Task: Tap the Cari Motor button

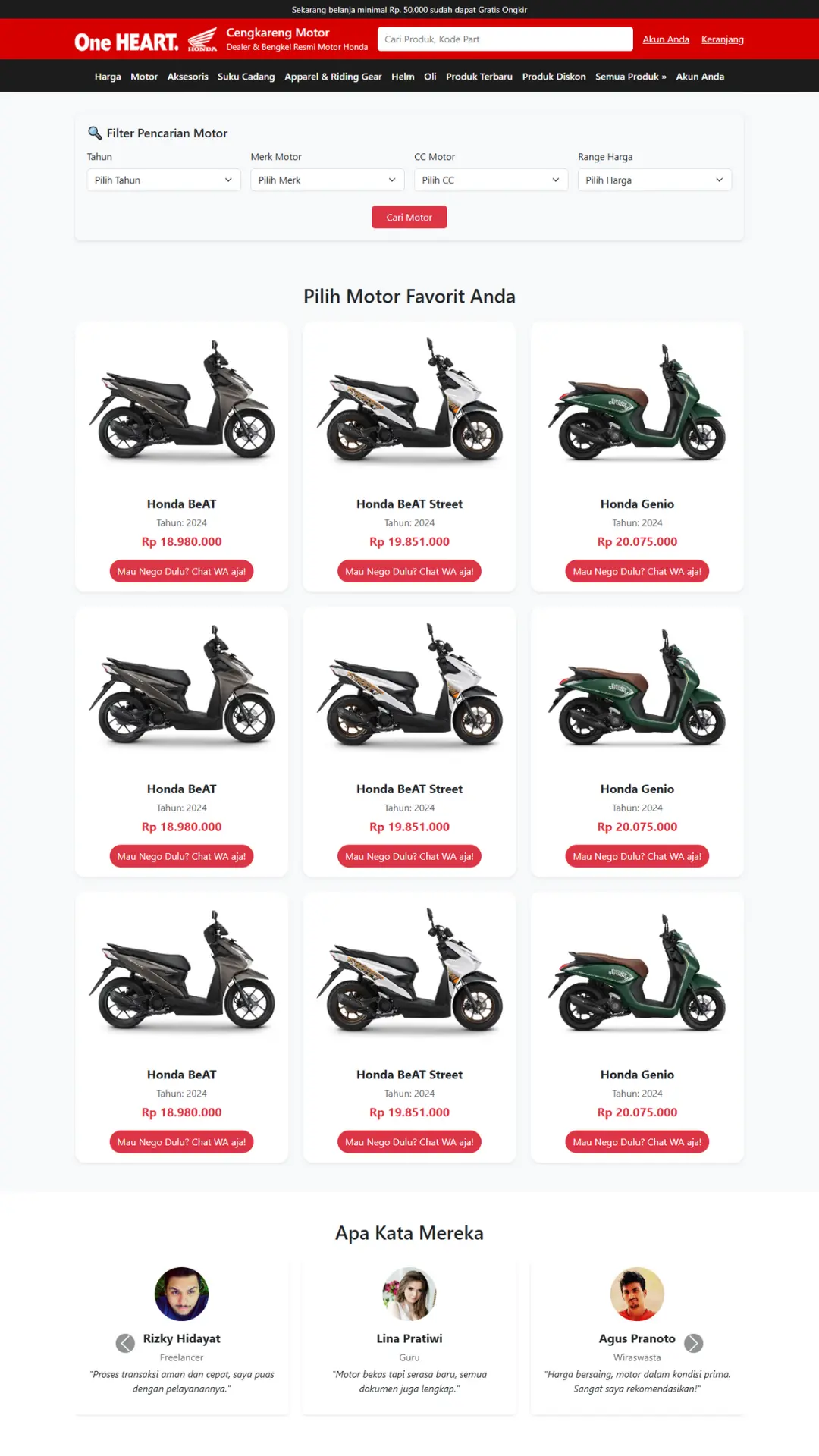Action: 409,218
